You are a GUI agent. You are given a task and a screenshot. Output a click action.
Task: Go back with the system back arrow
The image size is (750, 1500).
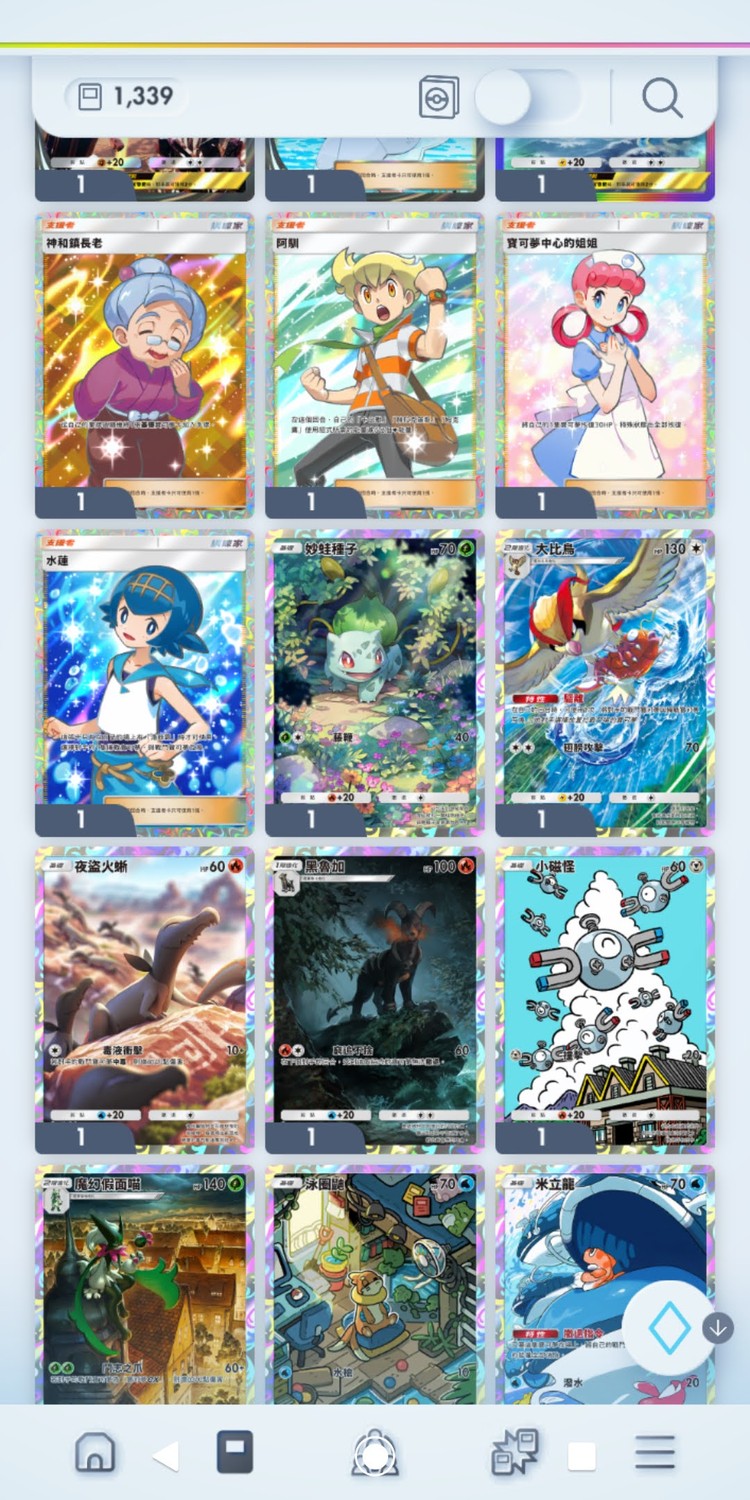pyautogui.click(x=166, y=1456)
